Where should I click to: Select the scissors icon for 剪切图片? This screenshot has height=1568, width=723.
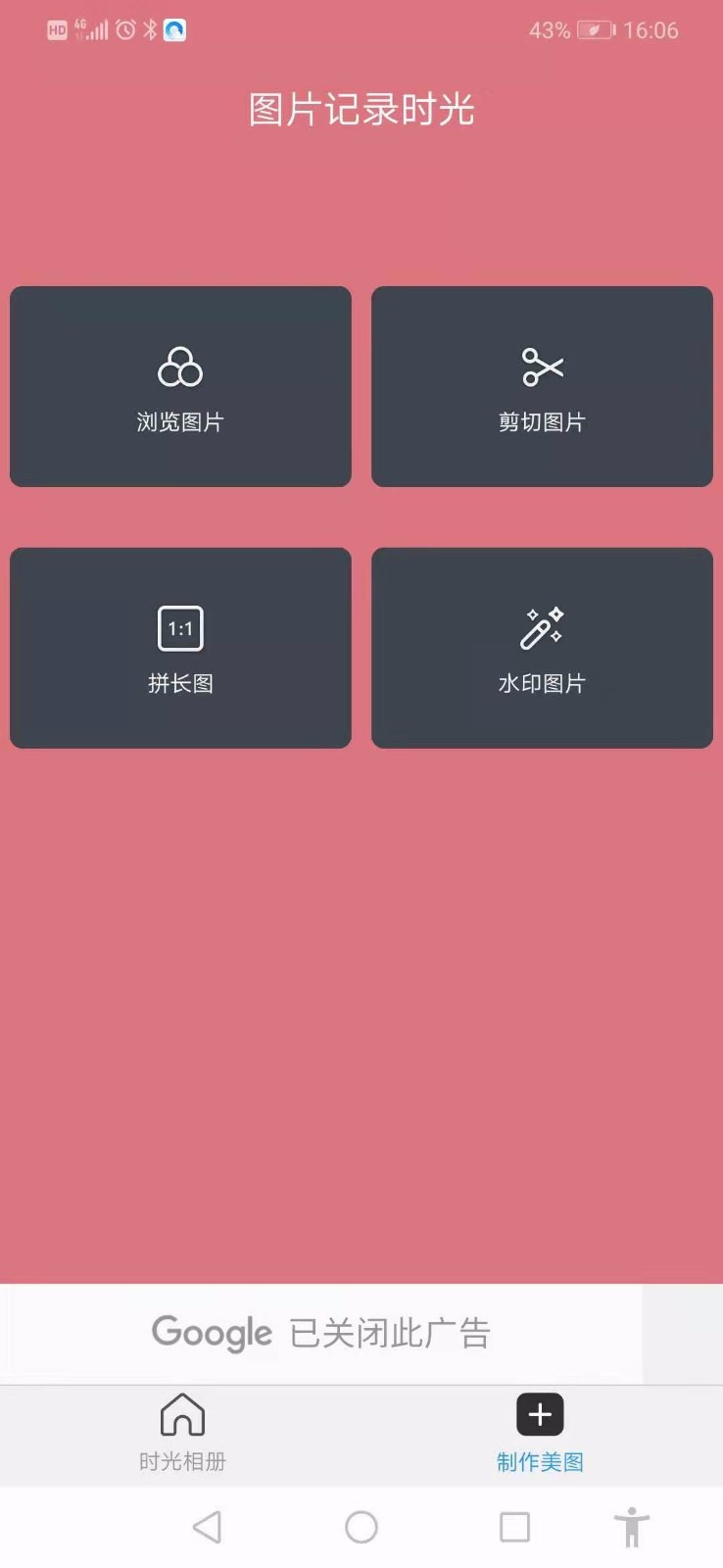(542, 365)
